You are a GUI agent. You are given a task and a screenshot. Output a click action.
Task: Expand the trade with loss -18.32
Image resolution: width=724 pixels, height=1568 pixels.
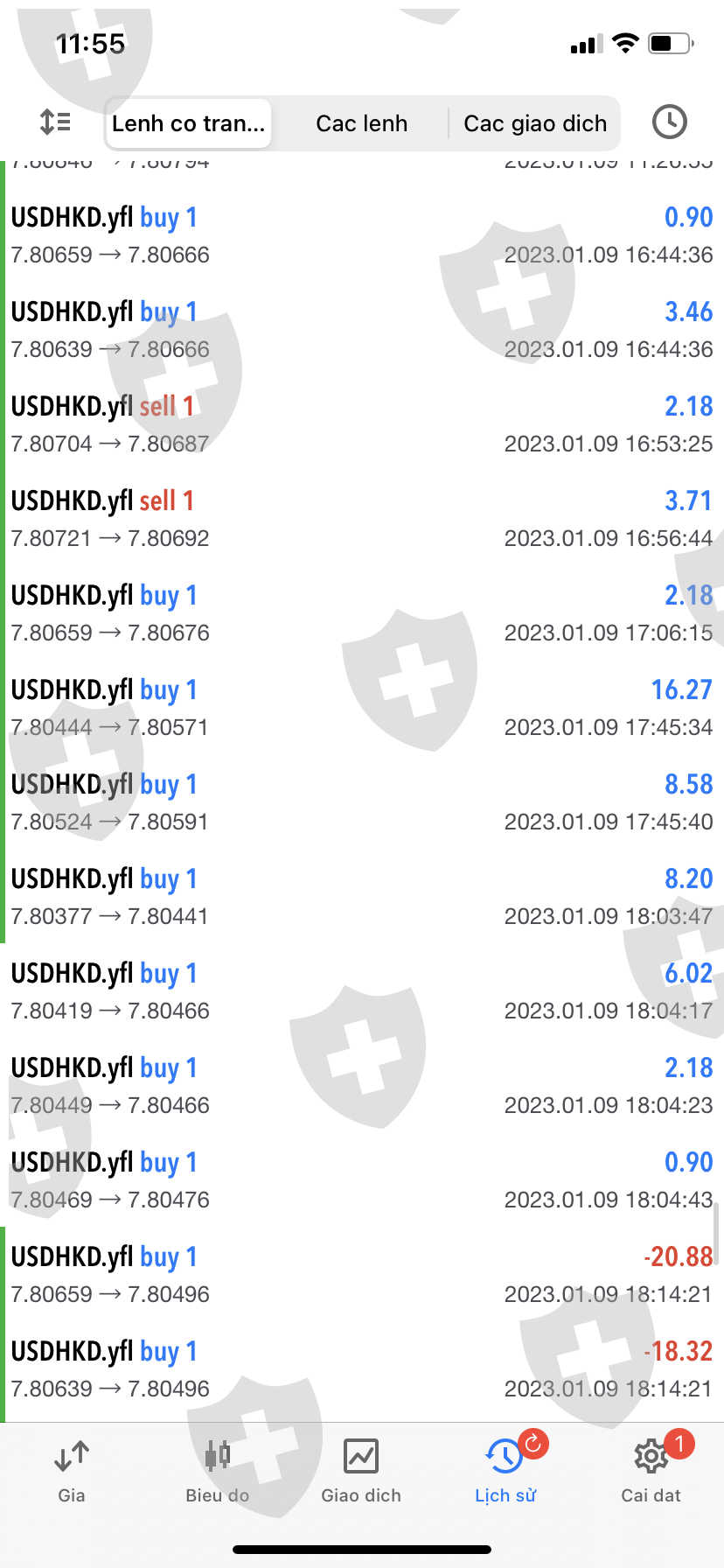coord(361,1368)
